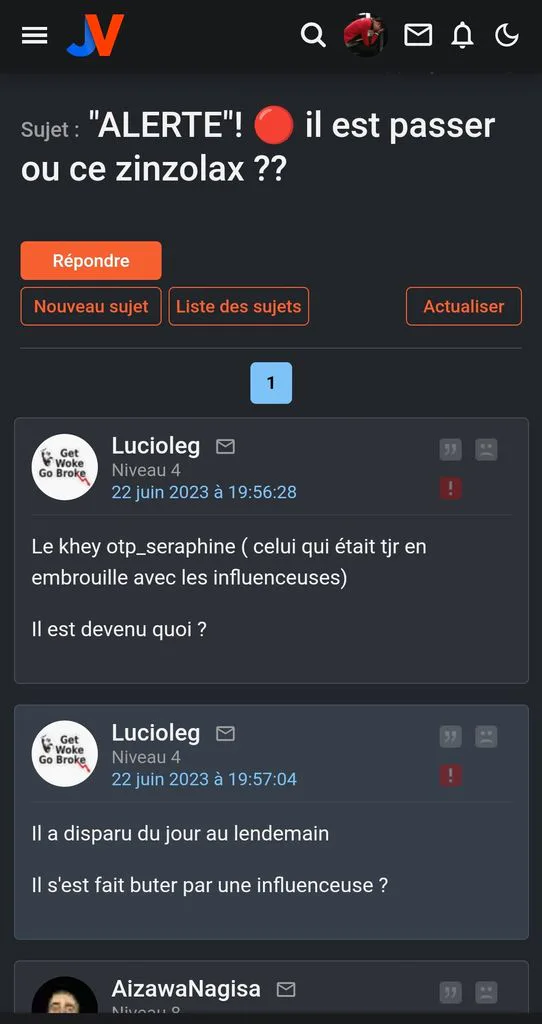Screen dimensions: 542x1024
Task: Open AizawaNagisa's profile name
Action: tap(186, 989)
